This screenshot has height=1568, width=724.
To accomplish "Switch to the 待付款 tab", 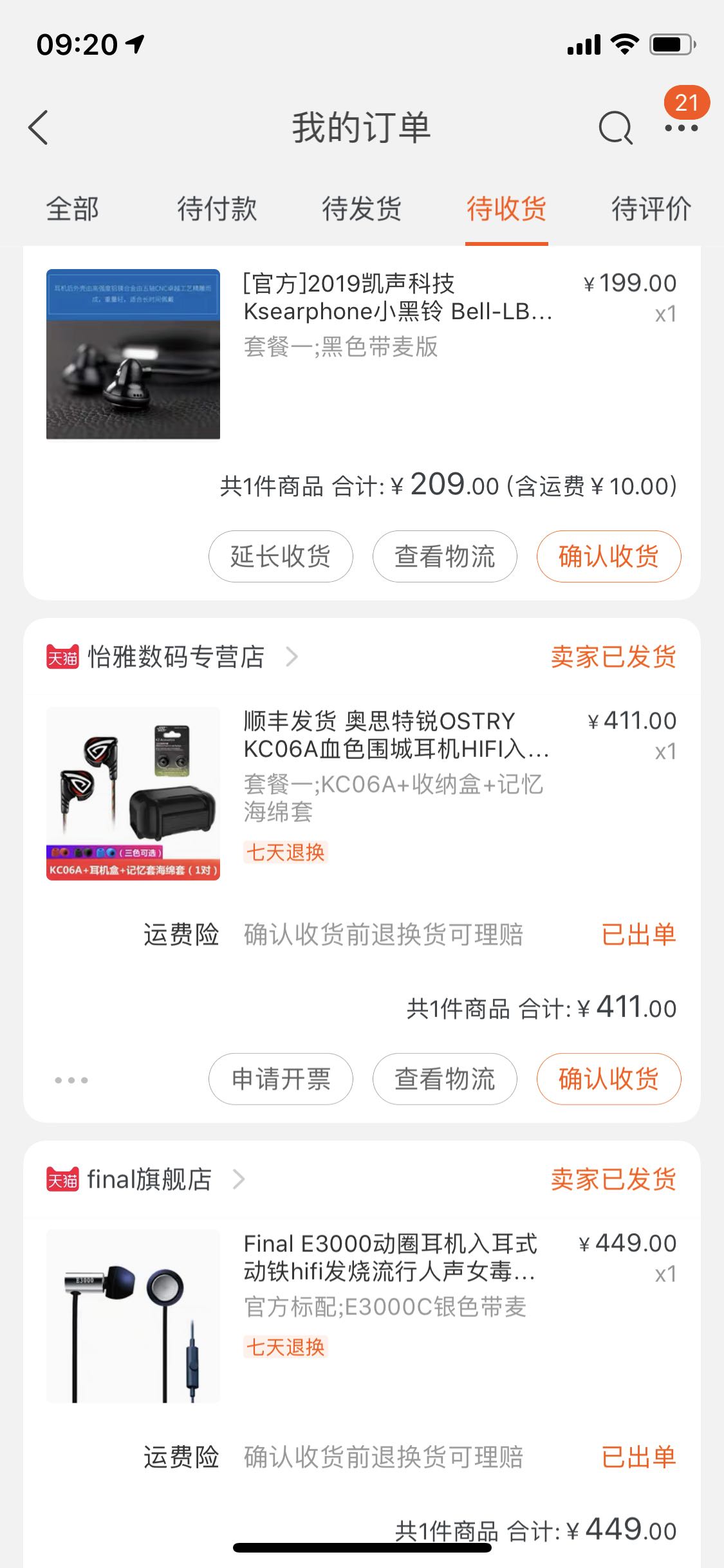I will pyautogui.click(x=217, y=209).
